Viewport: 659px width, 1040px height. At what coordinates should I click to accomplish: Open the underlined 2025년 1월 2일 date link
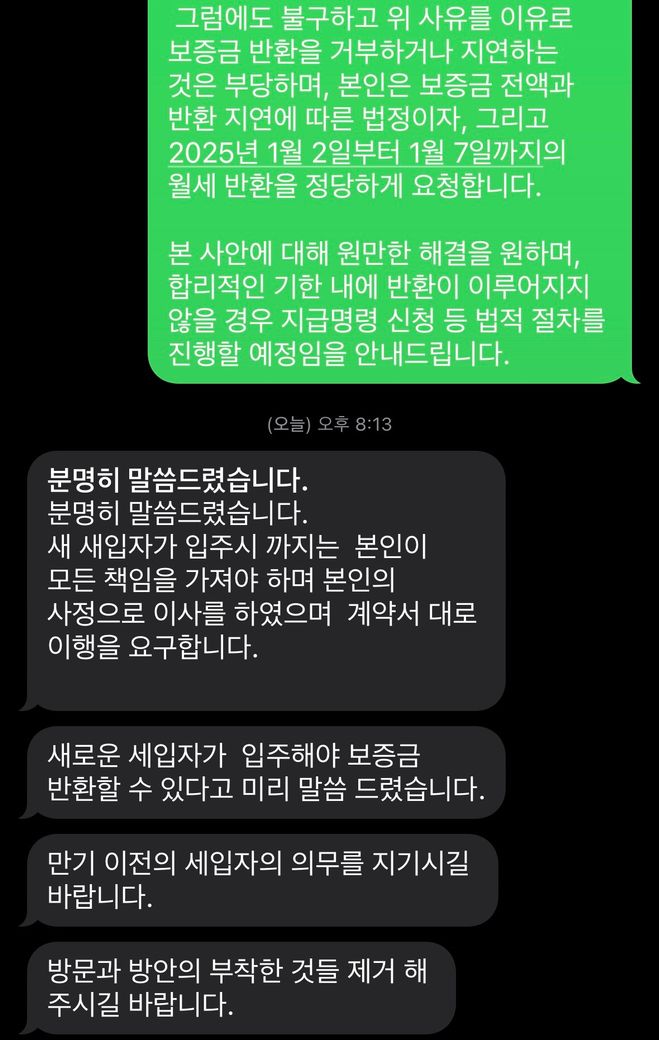(x=255, y=155)
